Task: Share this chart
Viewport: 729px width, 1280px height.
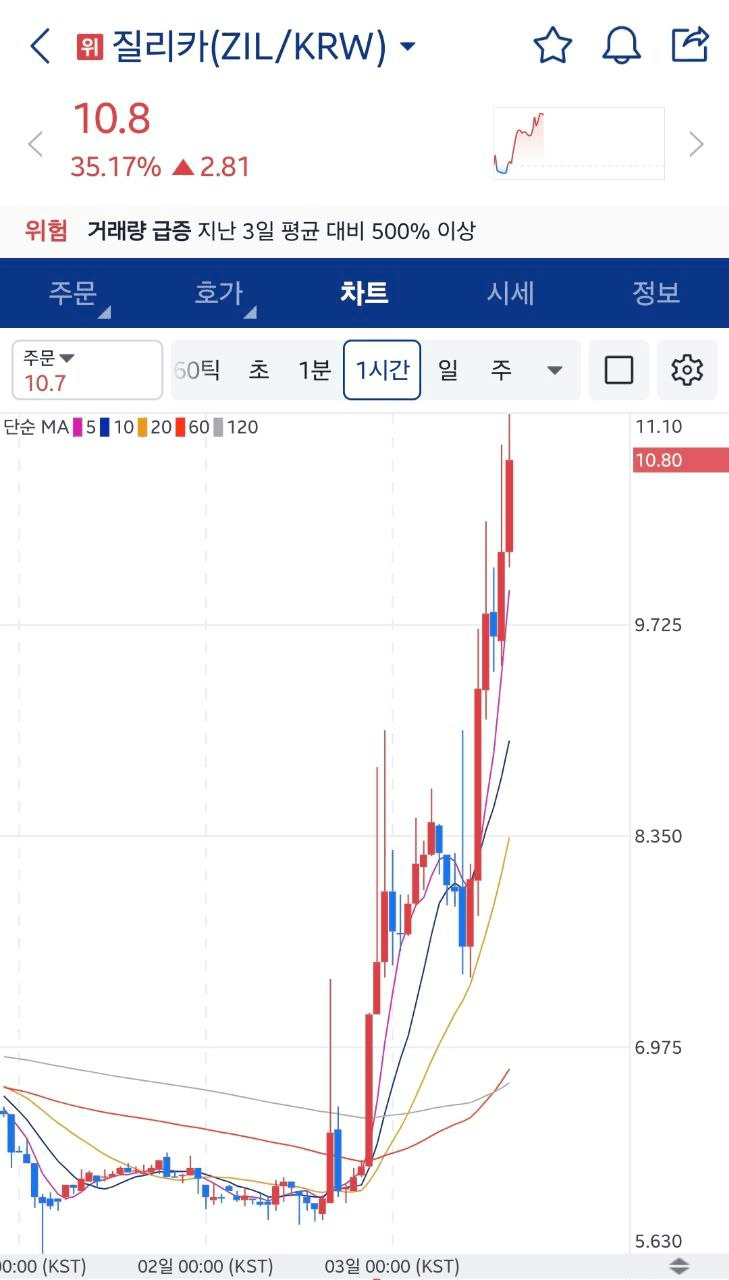Action: pos(689,45)
